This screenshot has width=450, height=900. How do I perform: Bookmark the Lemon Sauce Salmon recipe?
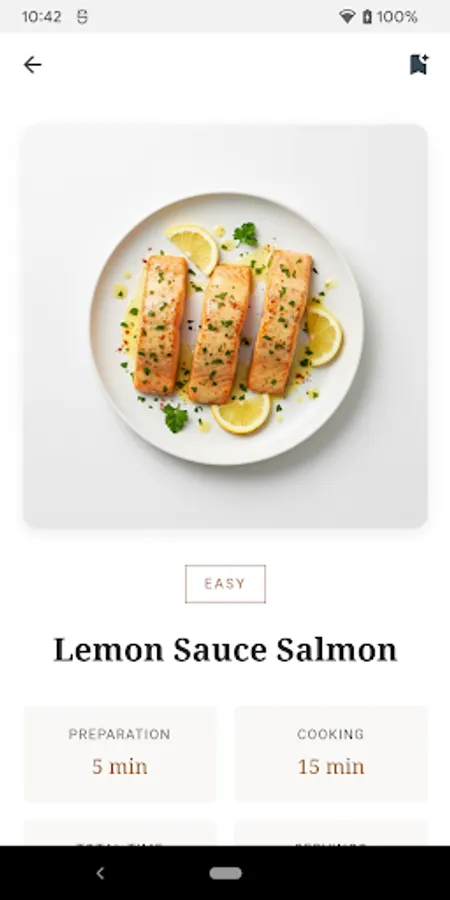[x=419, y=64]
